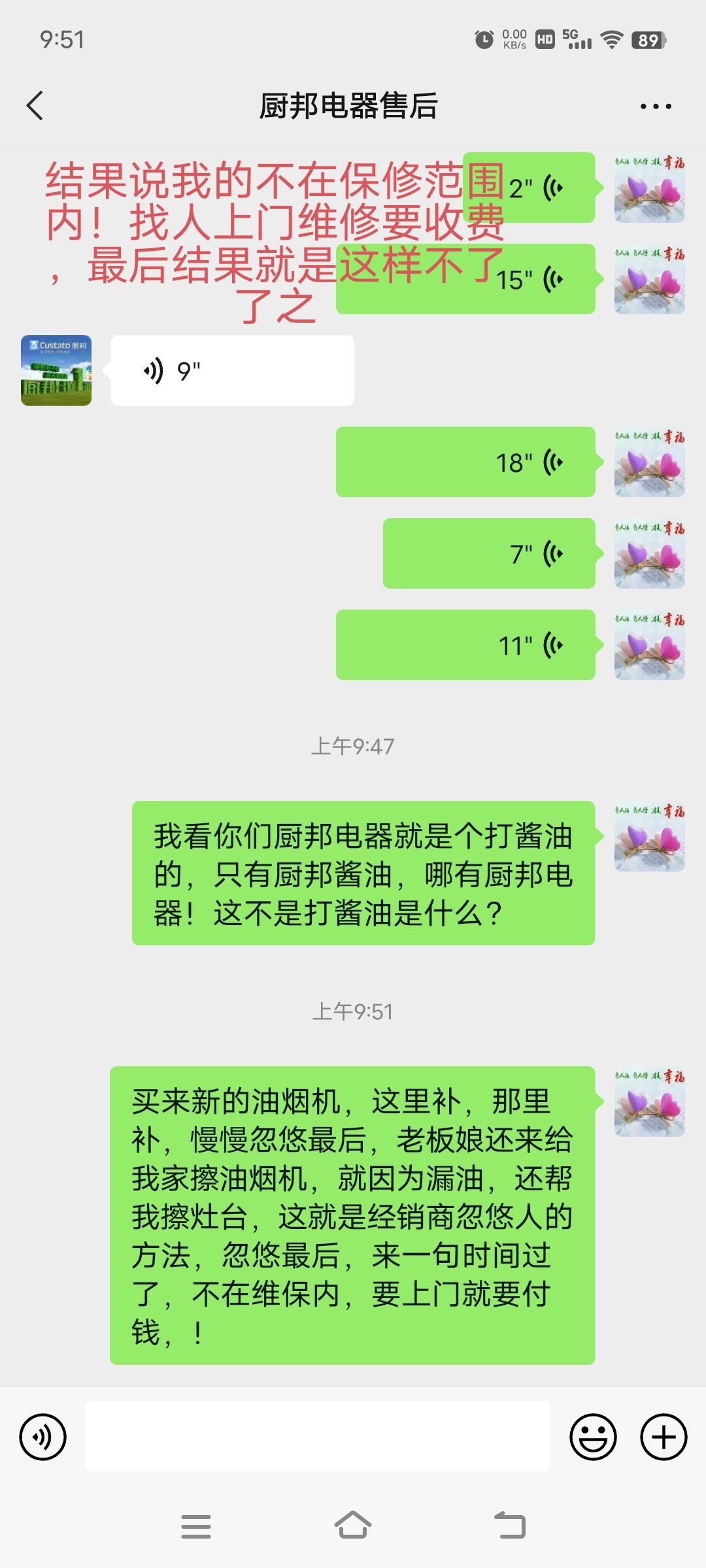
Task: Go to the system home screen
Action: [x=353, y=1526]
